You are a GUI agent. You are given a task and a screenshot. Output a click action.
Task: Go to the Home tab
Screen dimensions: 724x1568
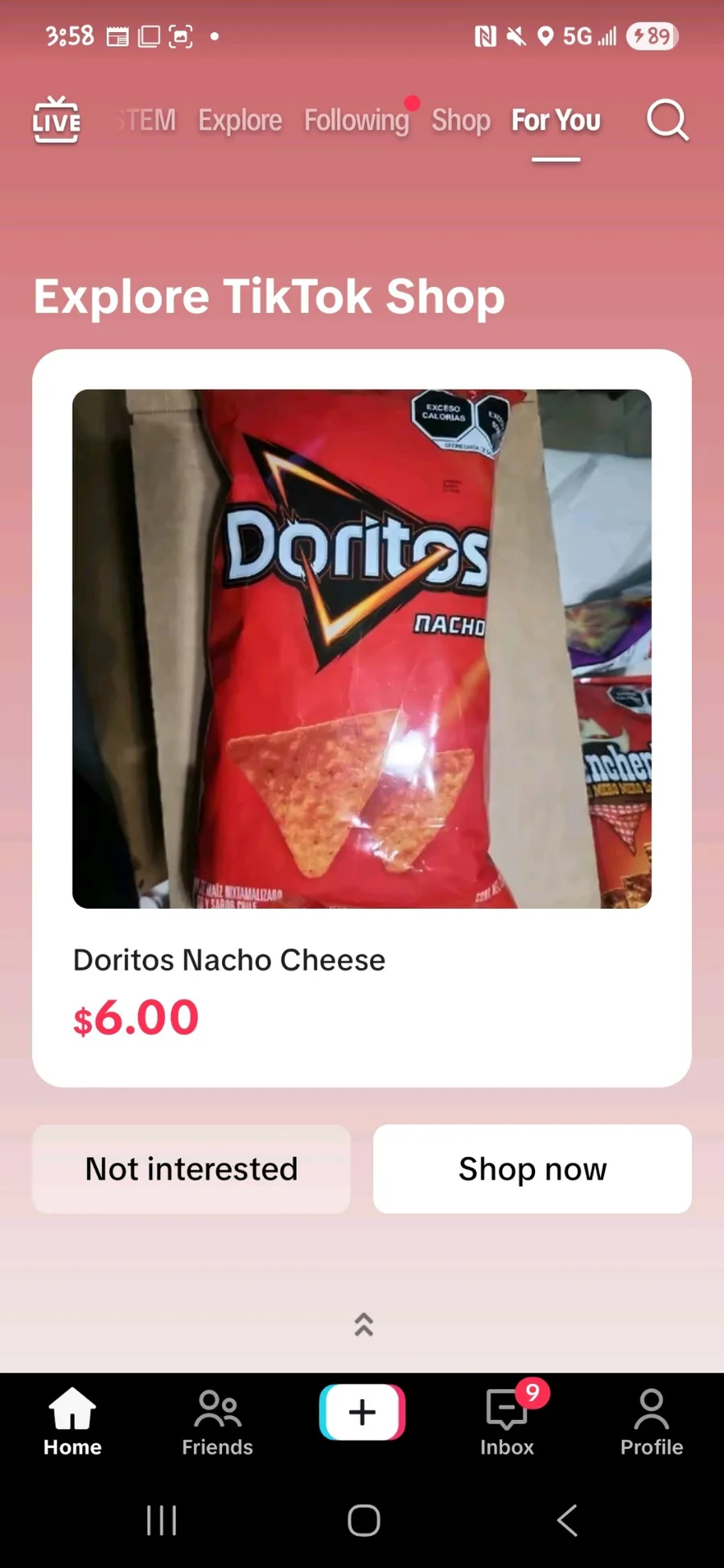[72, 1422]
